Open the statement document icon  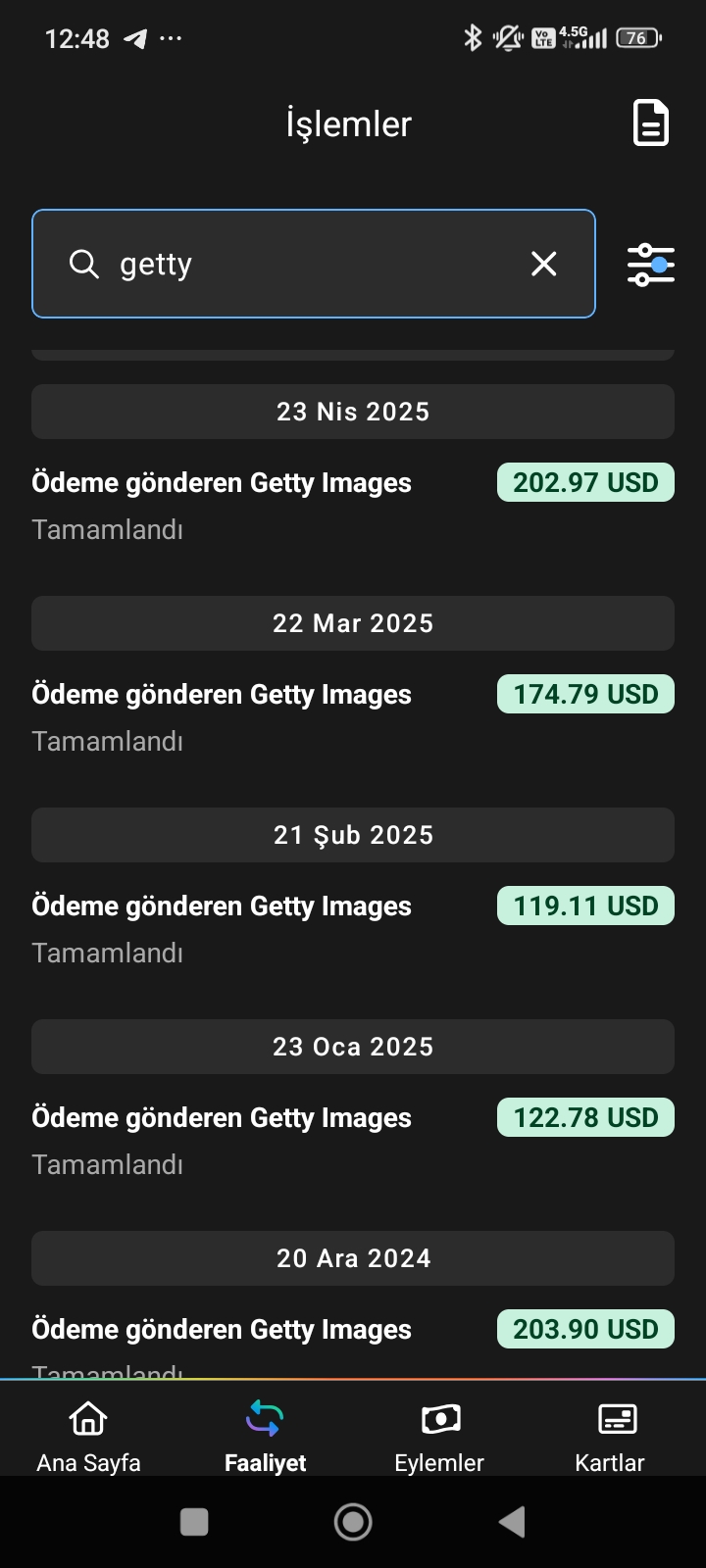click(651, 123)
